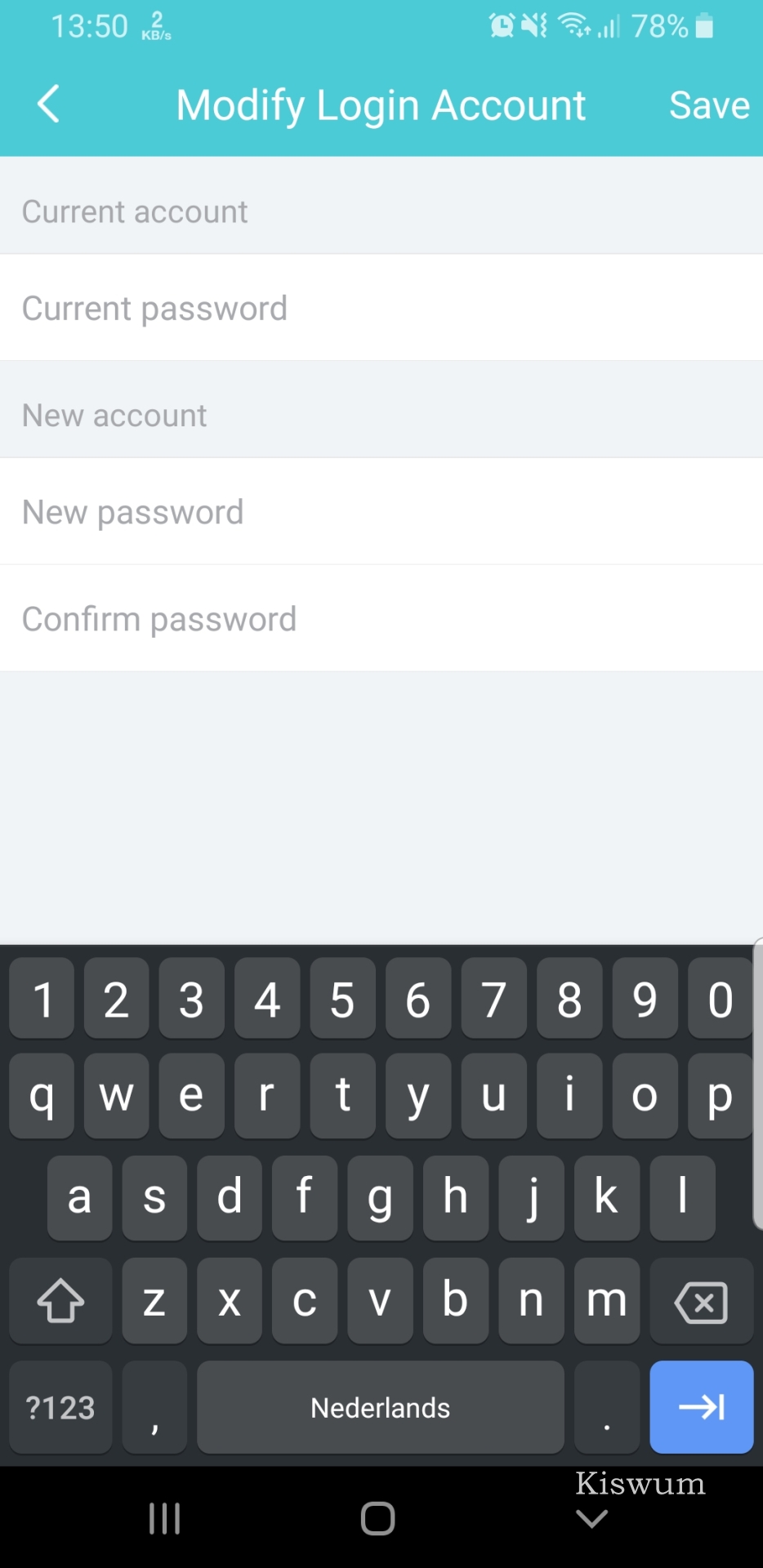Save the modified login account

pyautogui.click(x=709, y=105)
